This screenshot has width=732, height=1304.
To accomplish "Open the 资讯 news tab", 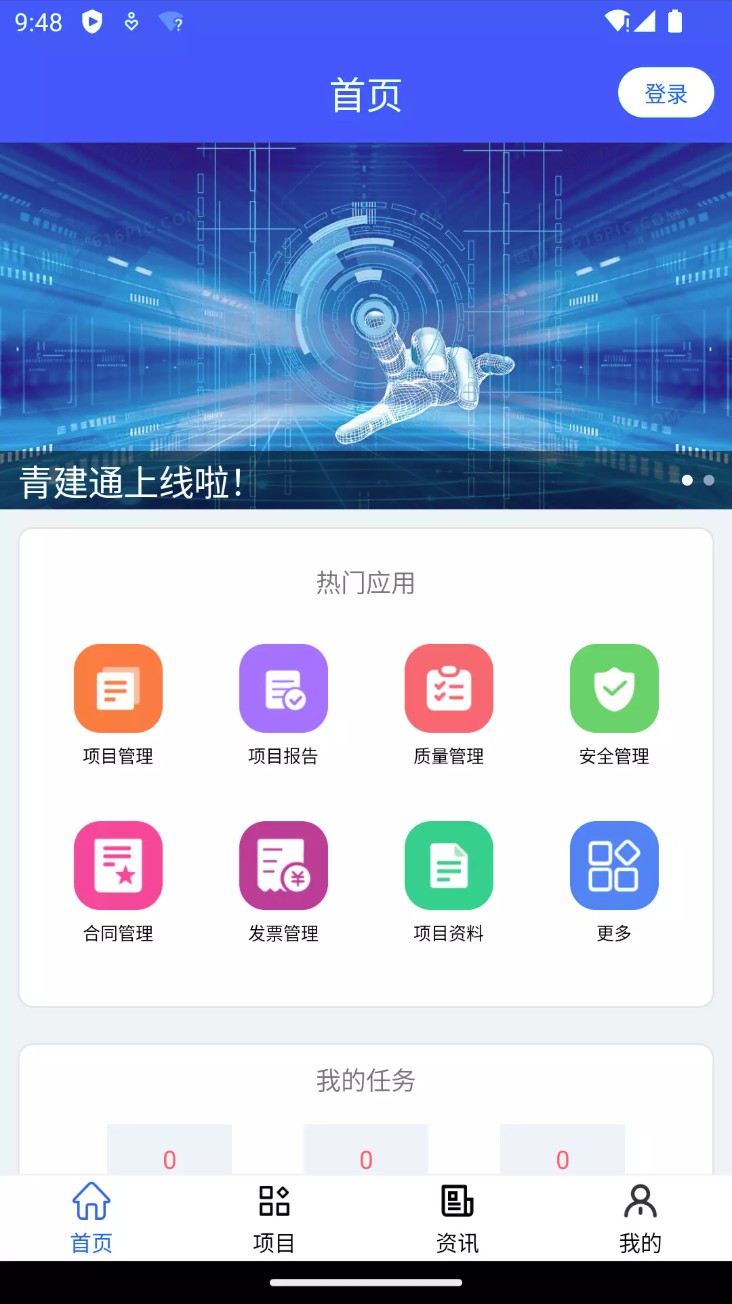I will click(x=457, y=1217).
